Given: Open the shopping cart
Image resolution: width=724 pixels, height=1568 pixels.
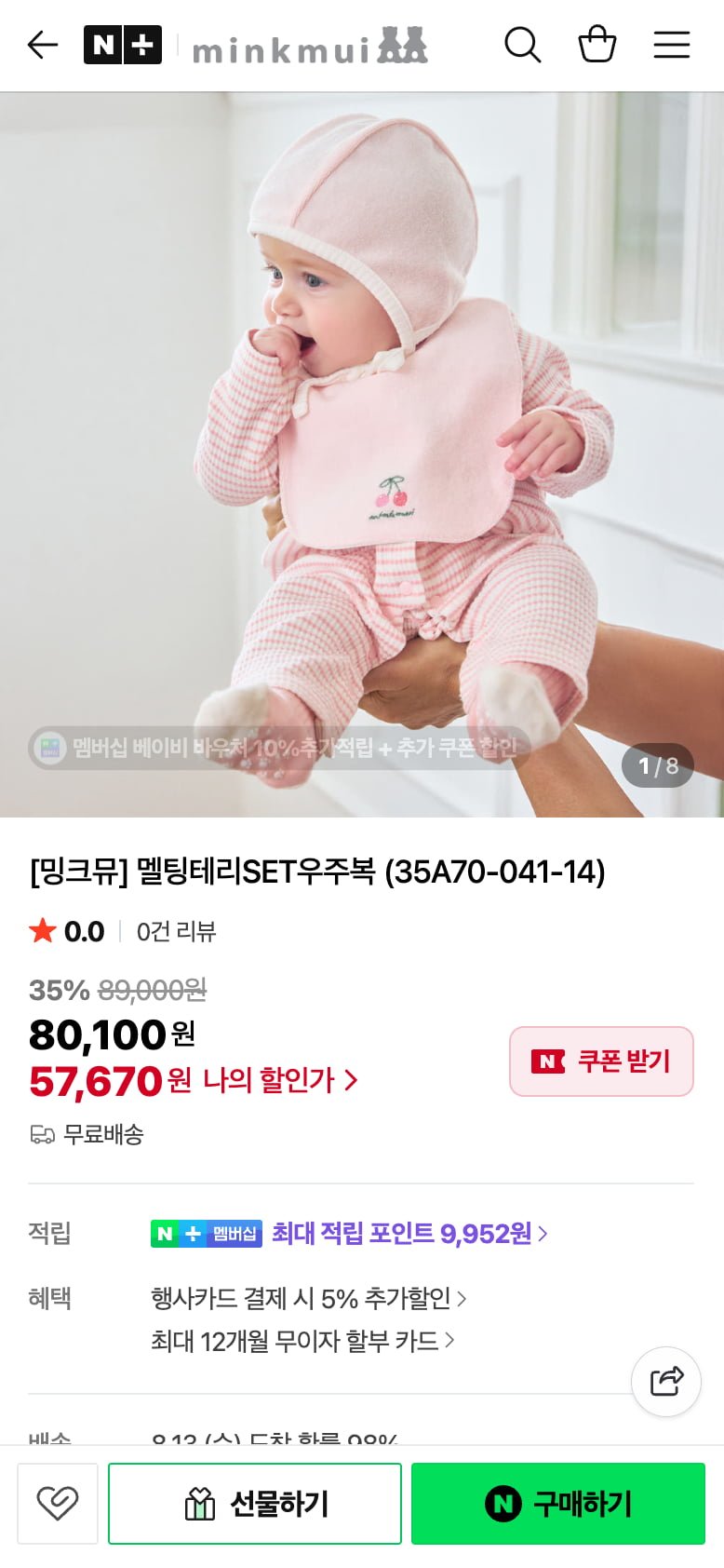Looking at the screenshot, I should click(597, 44).
